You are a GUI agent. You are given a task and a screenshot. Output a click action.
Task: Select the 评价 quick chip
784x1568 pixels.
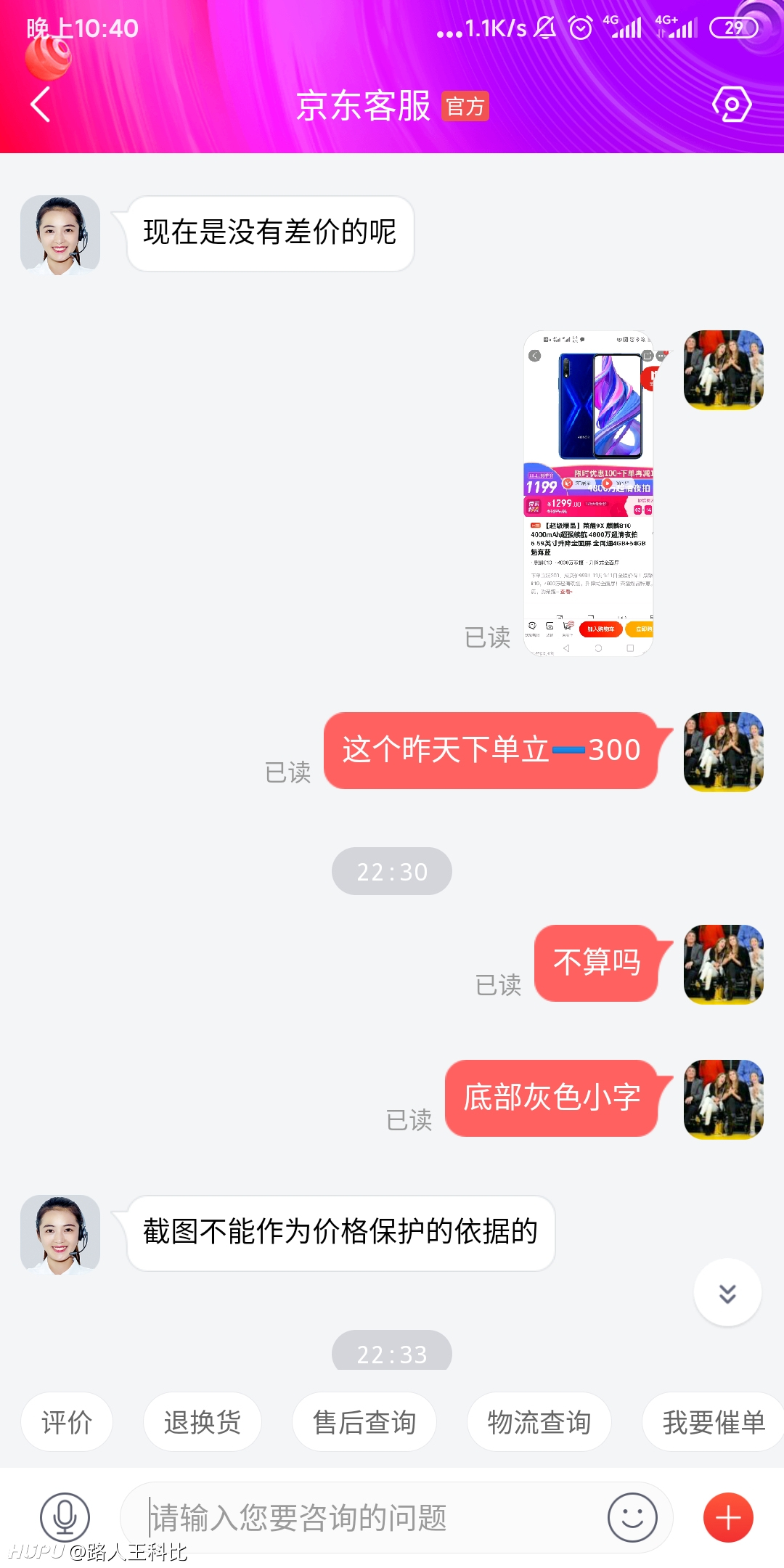[67, 1421]
